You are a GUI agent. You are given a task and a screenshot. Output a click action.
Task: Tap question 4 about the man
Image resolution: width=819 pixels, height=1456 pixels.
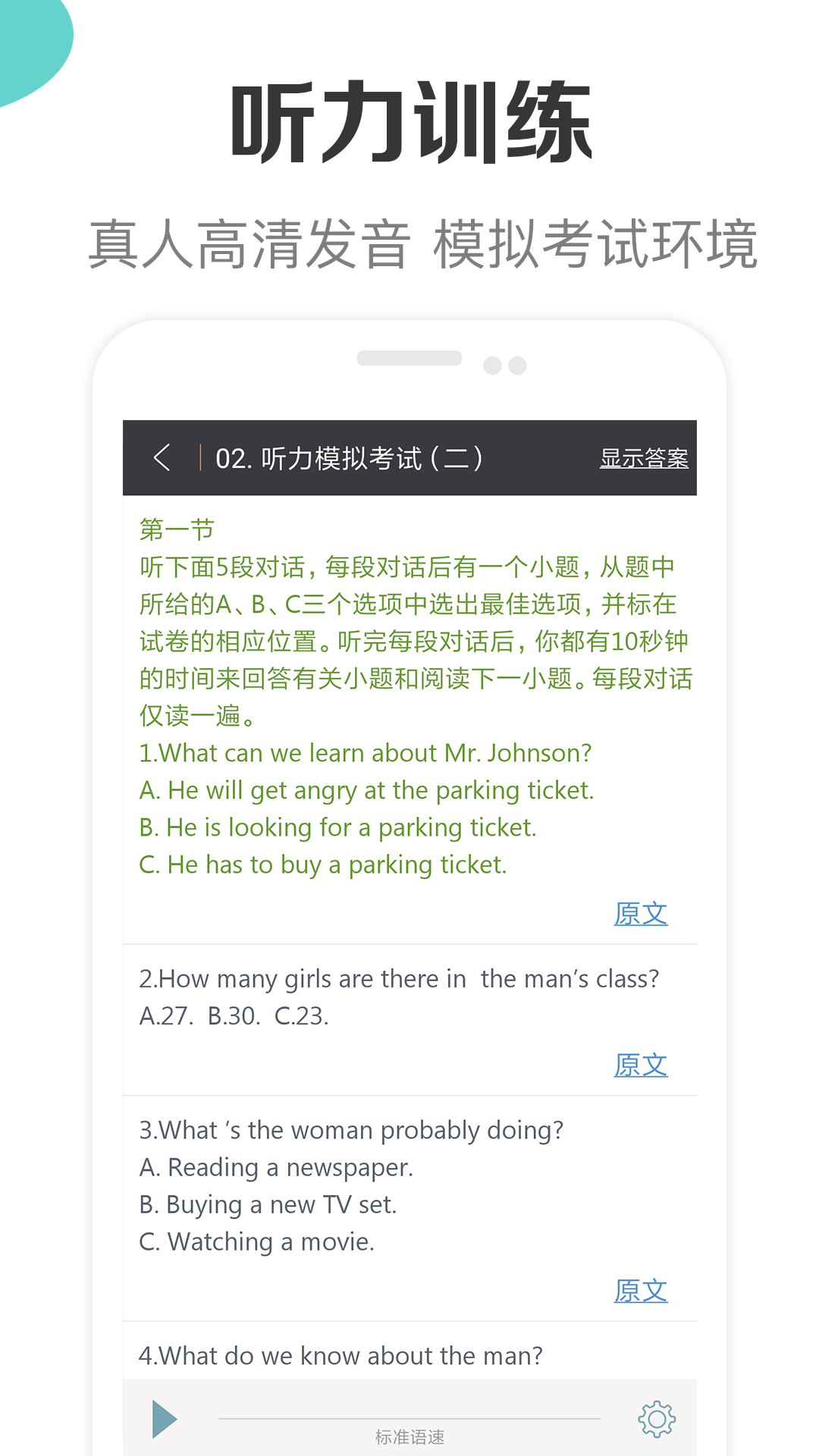[x=342, y=1356]
